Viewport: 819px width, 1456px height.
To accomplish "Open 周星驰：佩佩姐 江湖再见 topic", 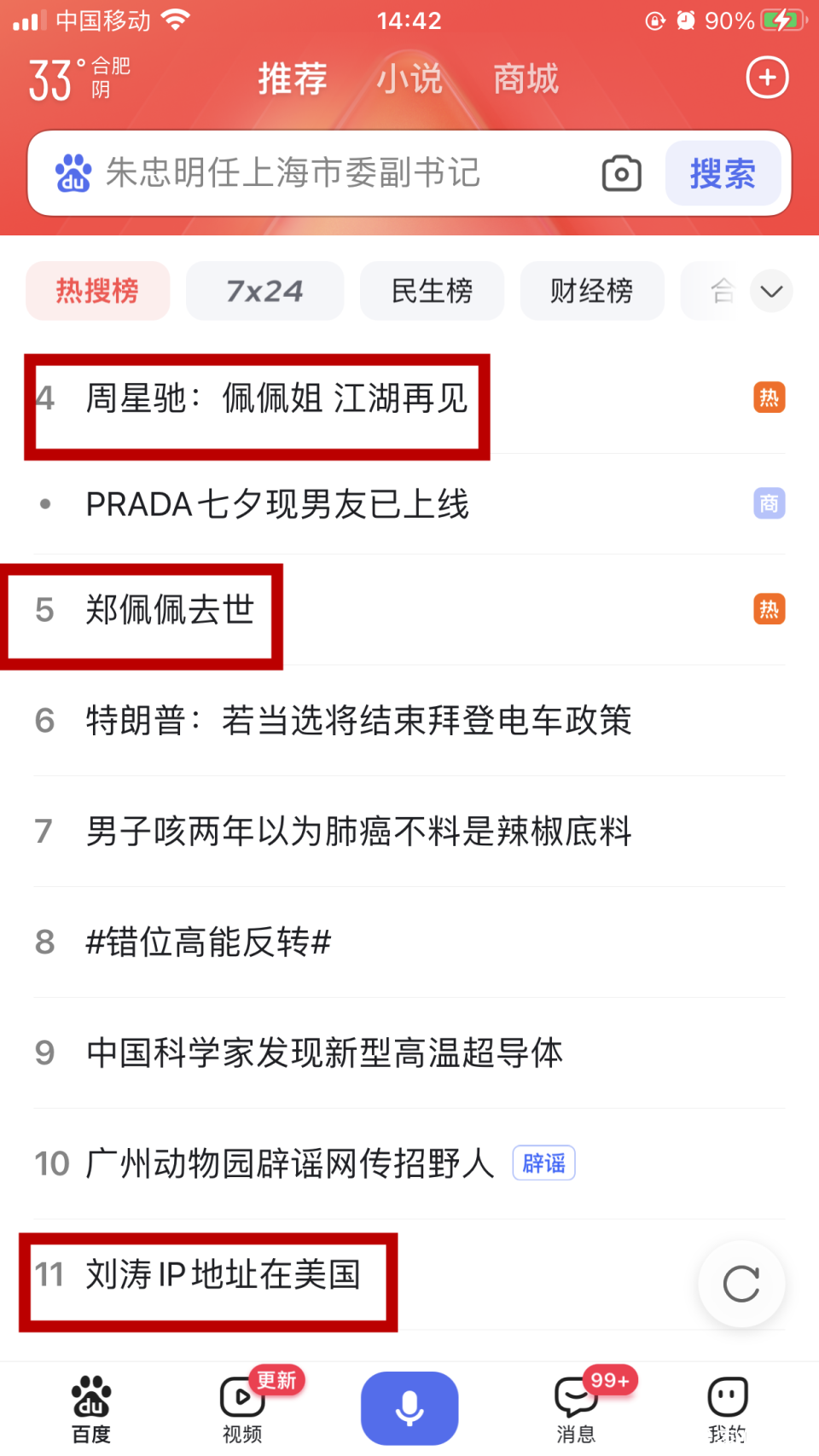I will [x=276, y=398].
